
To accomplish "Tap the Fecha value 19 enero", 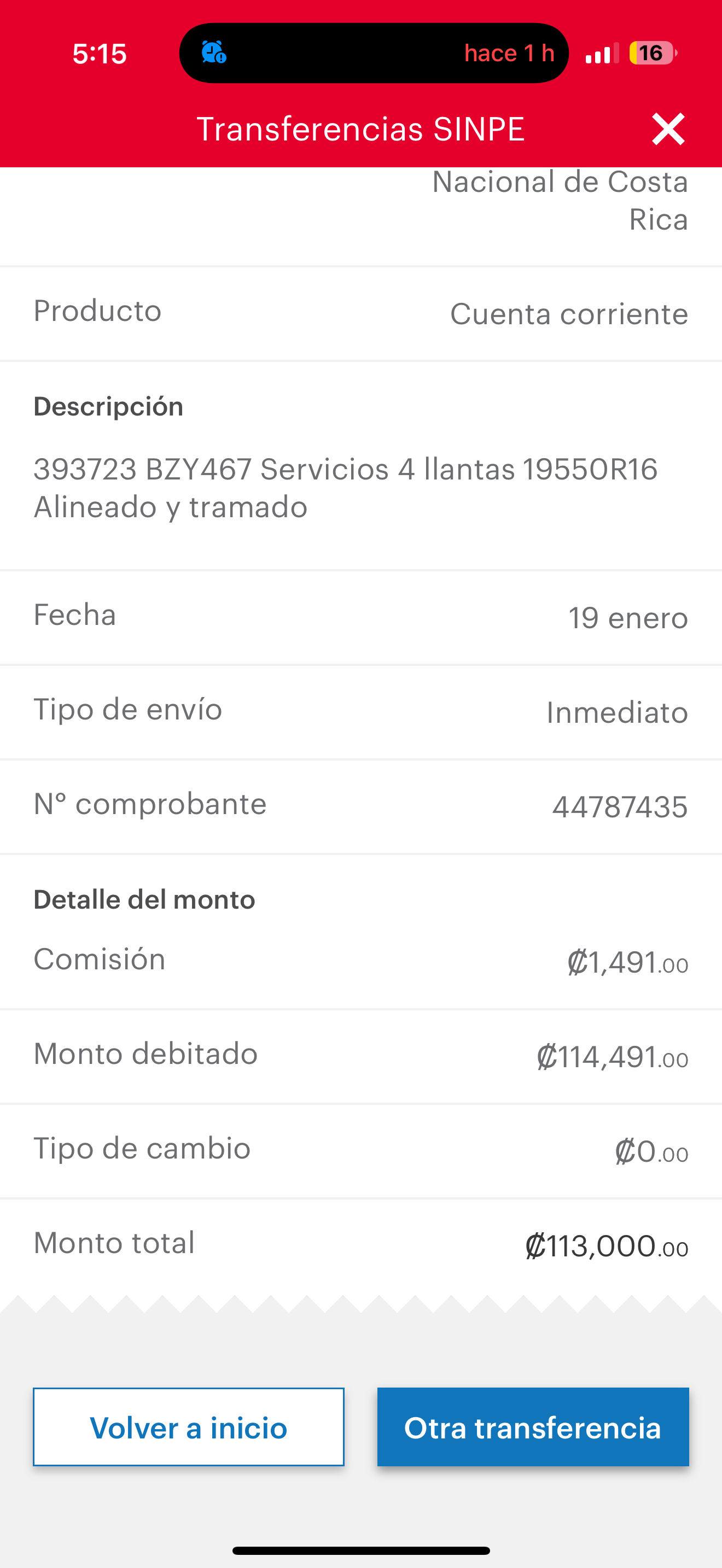I will click(x=627, y=617).
